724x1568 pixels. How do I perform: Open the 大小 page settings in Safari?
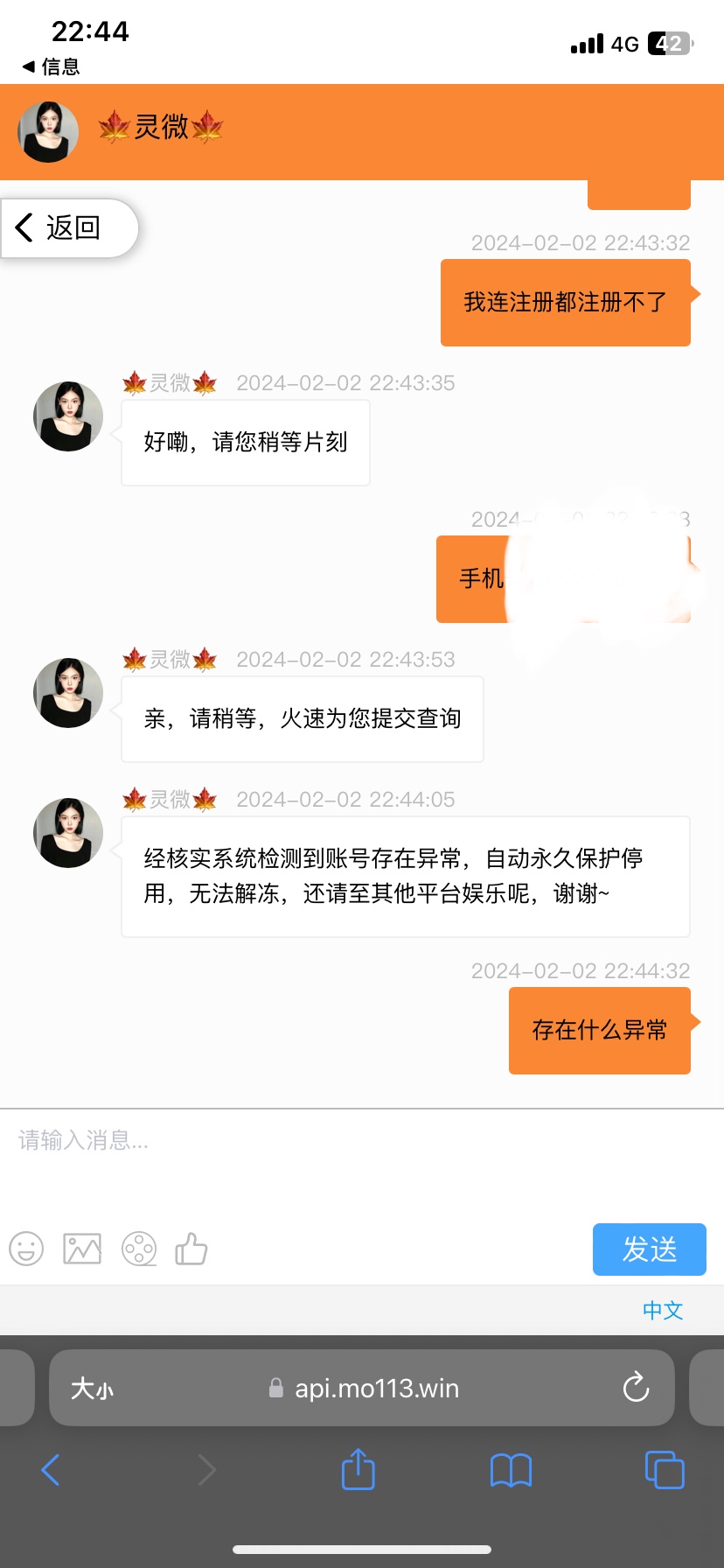click(92, 1389)
